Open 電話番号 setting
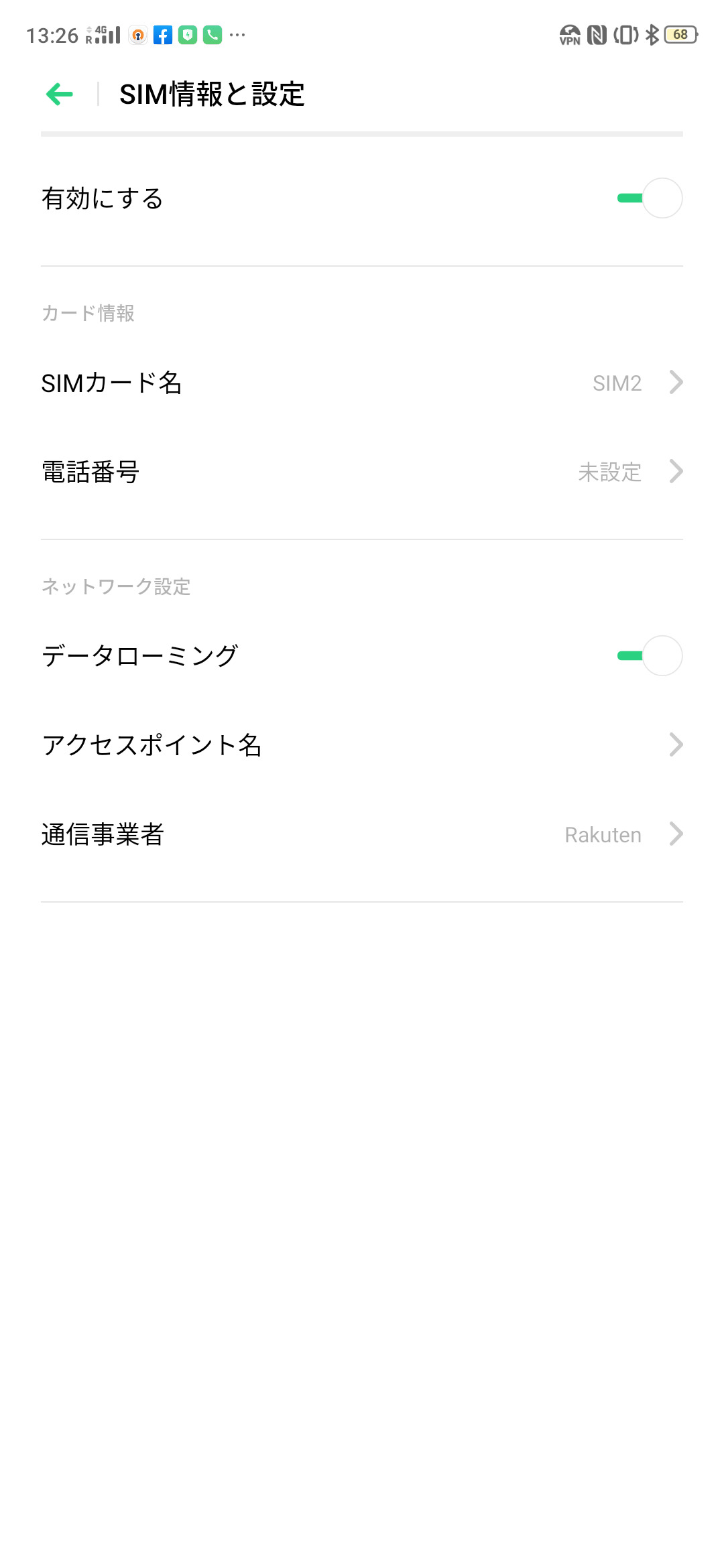The height and width of the screenshot is (1568, 724). [x=362, y=472]
